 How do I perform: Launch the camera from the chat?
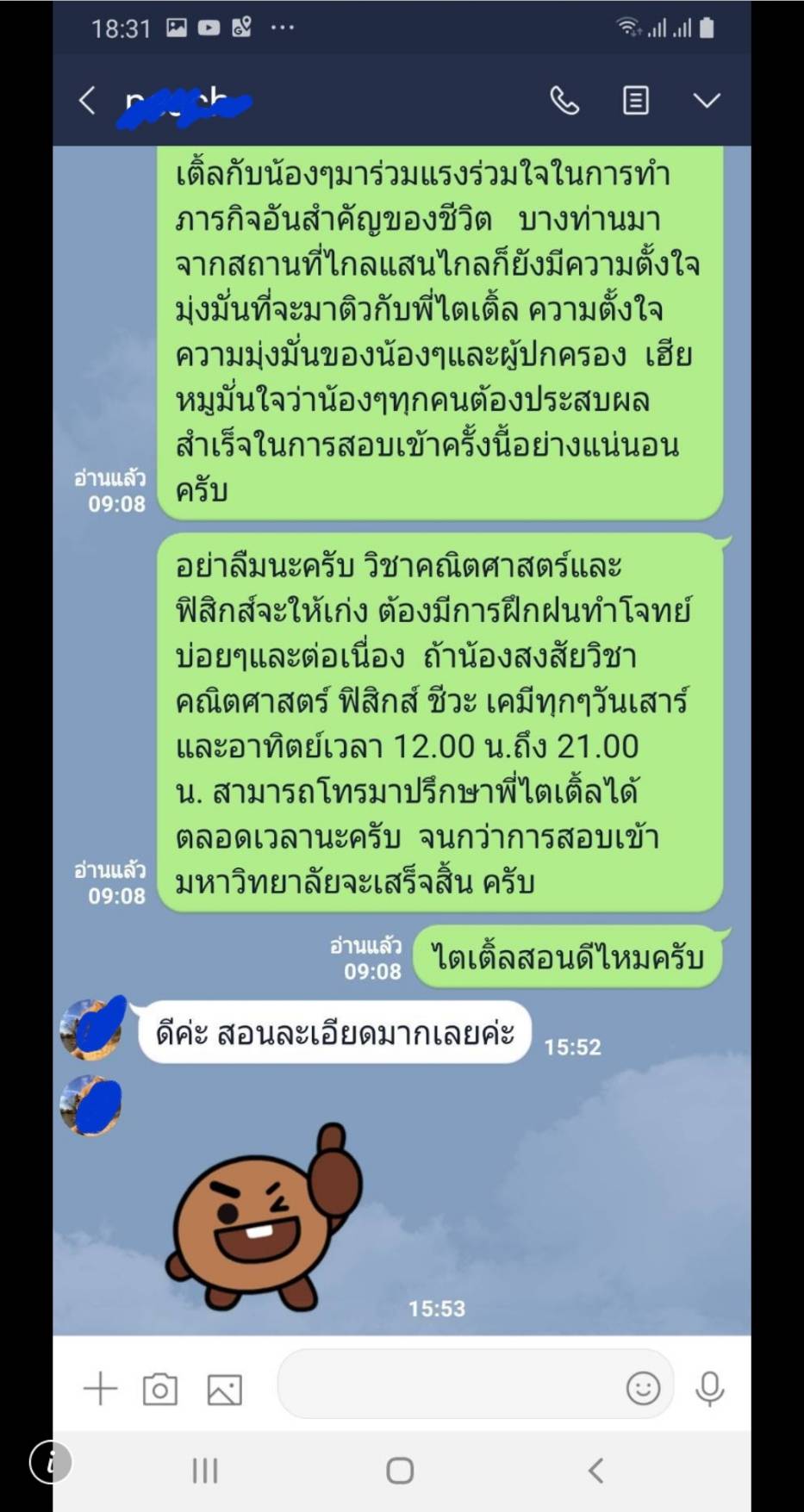point(160,1389)
